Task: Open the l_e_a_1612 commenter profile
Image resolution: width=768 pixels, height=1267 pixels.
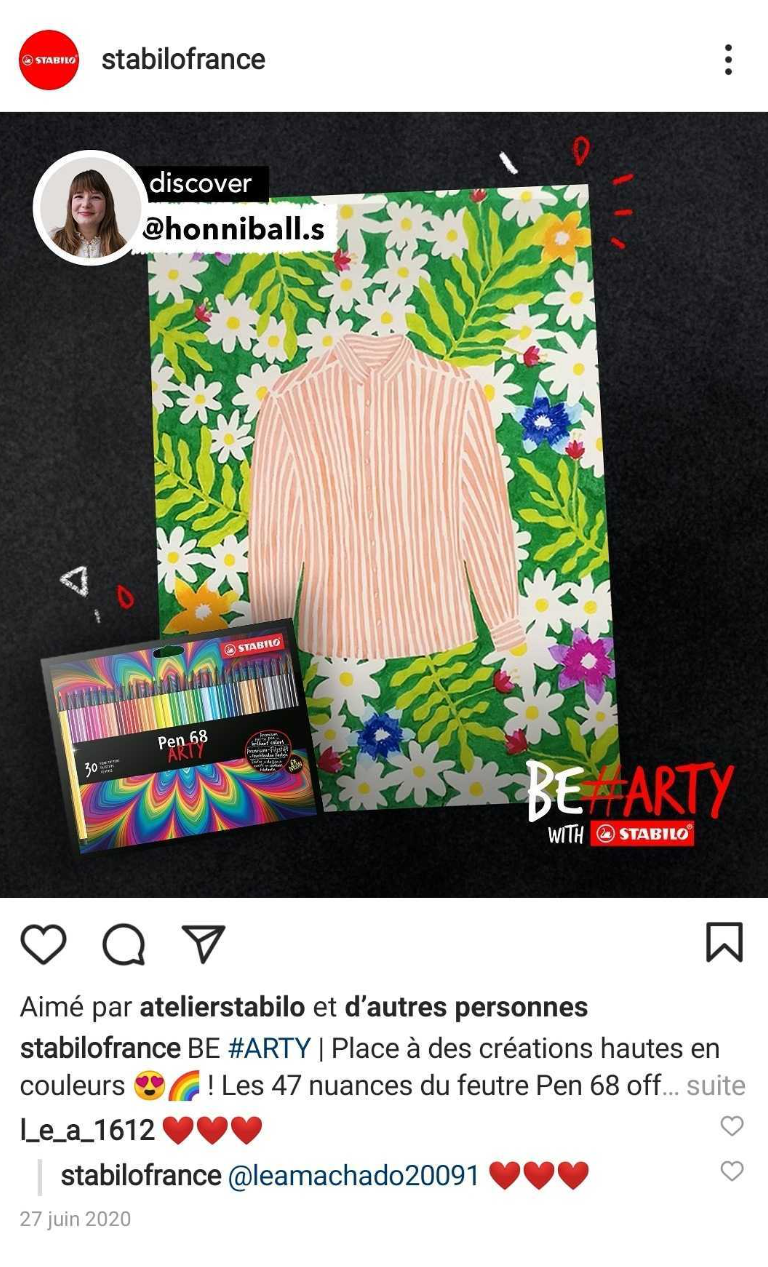Action: (87, 1130)
